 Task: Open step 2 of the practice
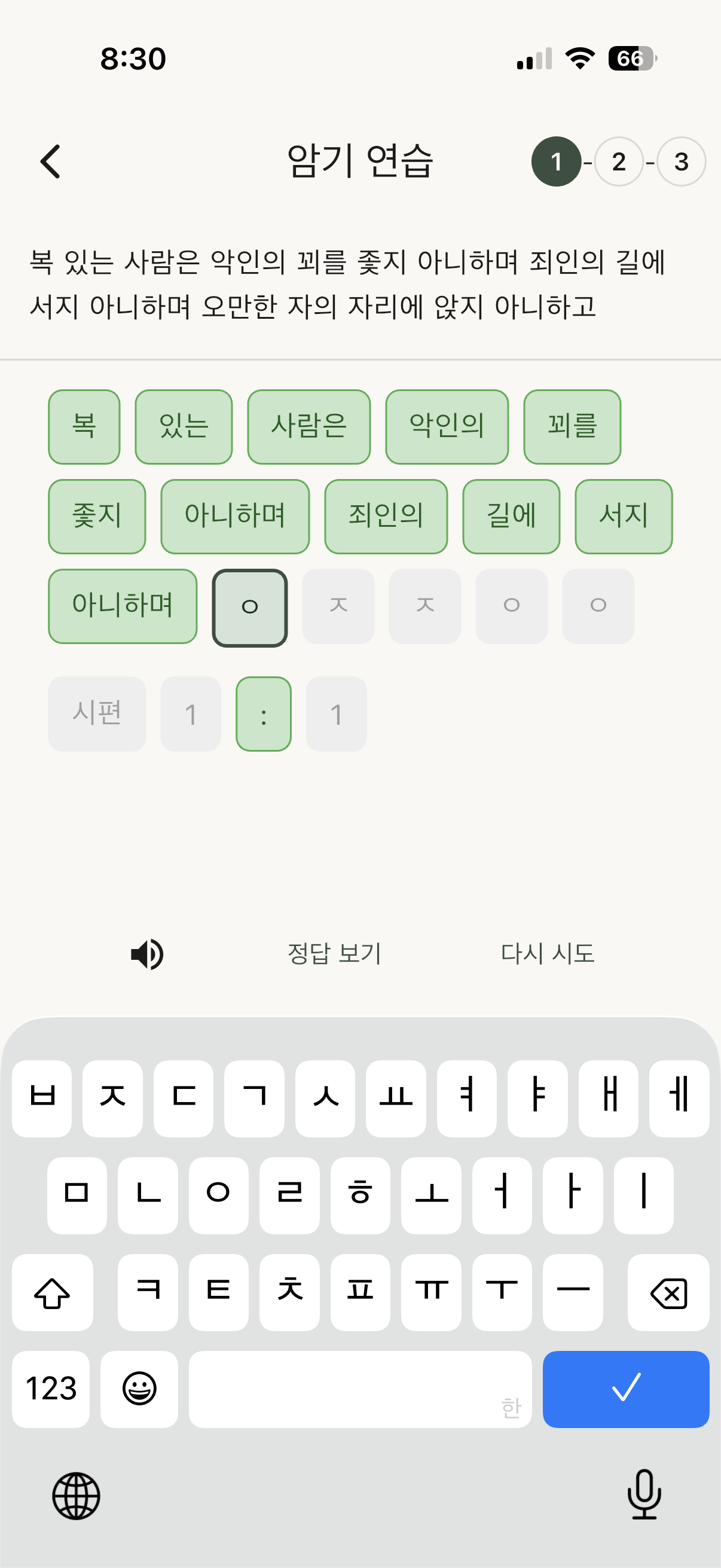619,162
